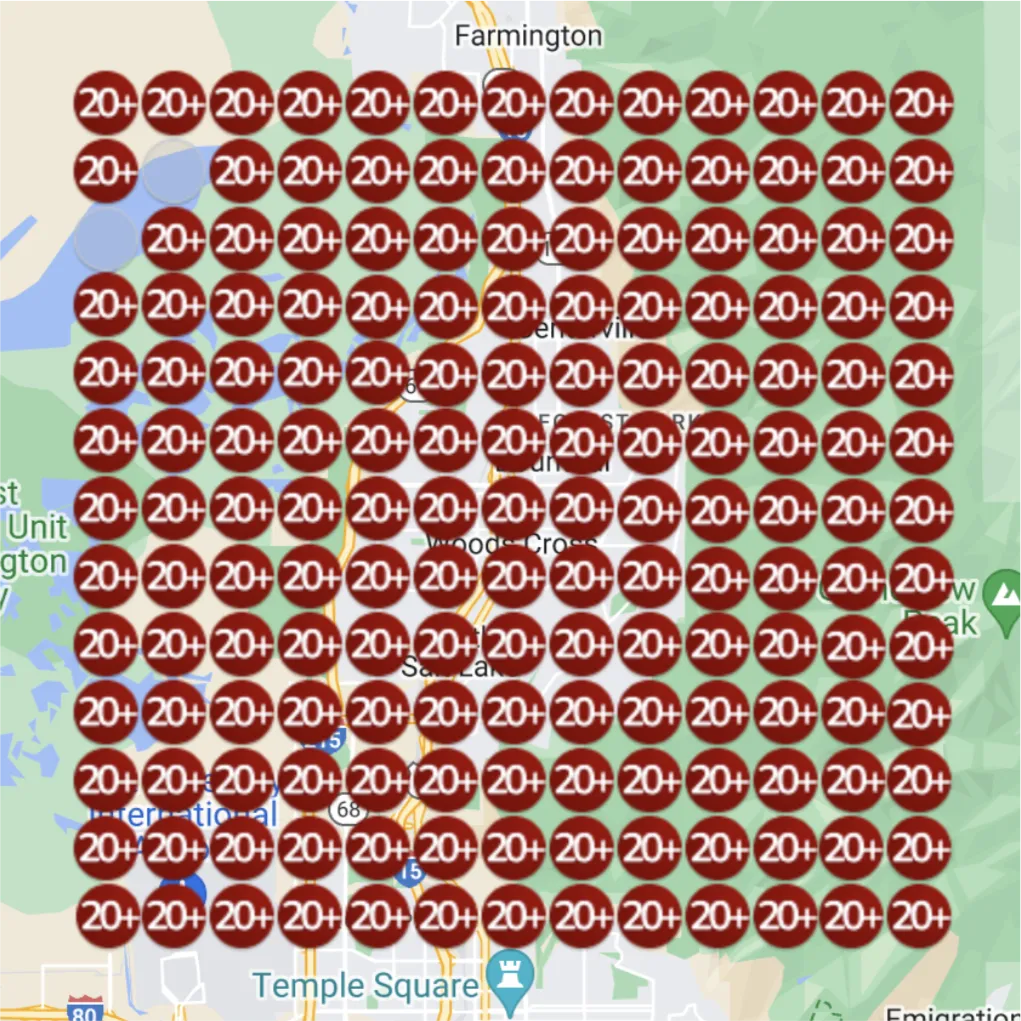Viewport: 1021px width, 1021px height.
Task: Select the Grandview Peak mountain marker
Action: [1001, 592]
